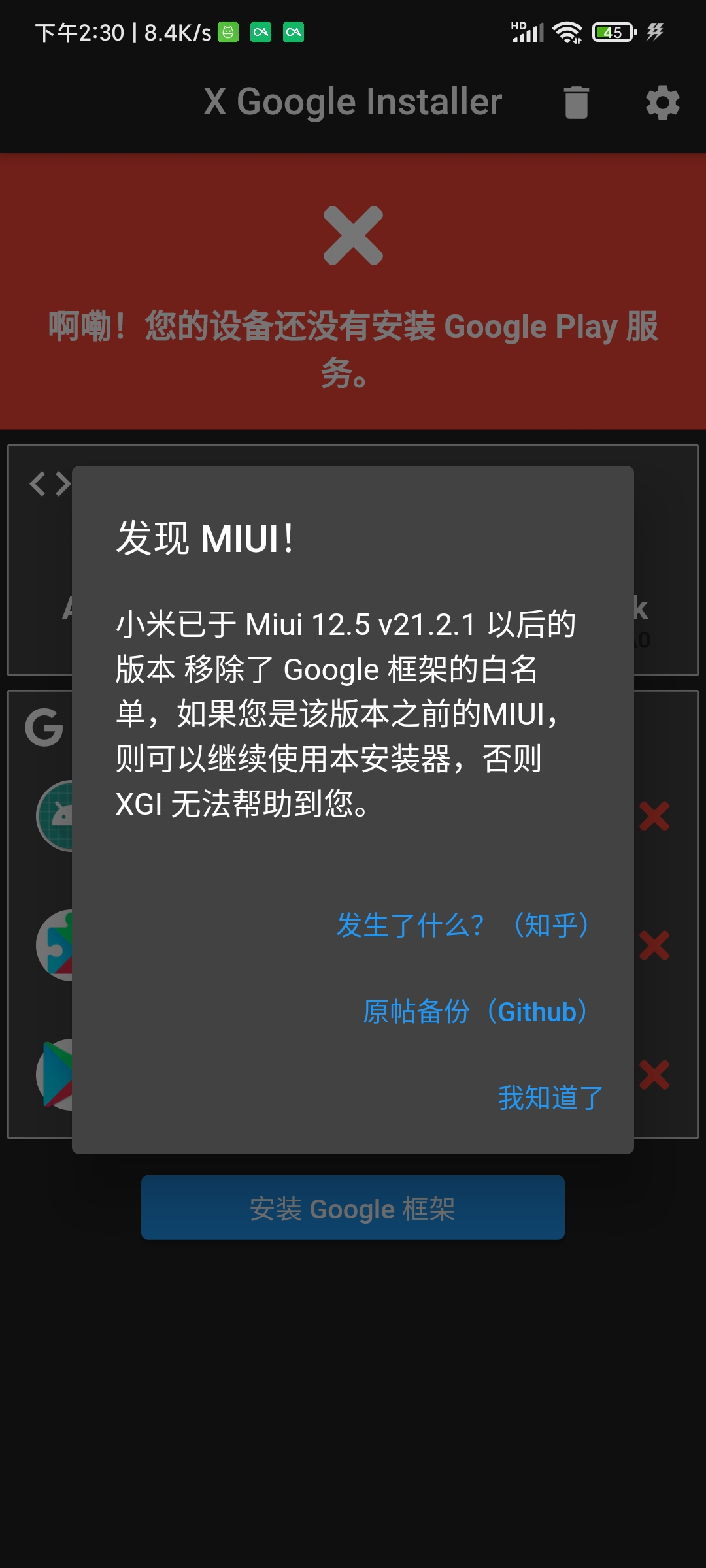This screenshot has height=1568, width=706.
Task: Open the 发生了什么？（知乎）link
Action: [x=464, y=925]
